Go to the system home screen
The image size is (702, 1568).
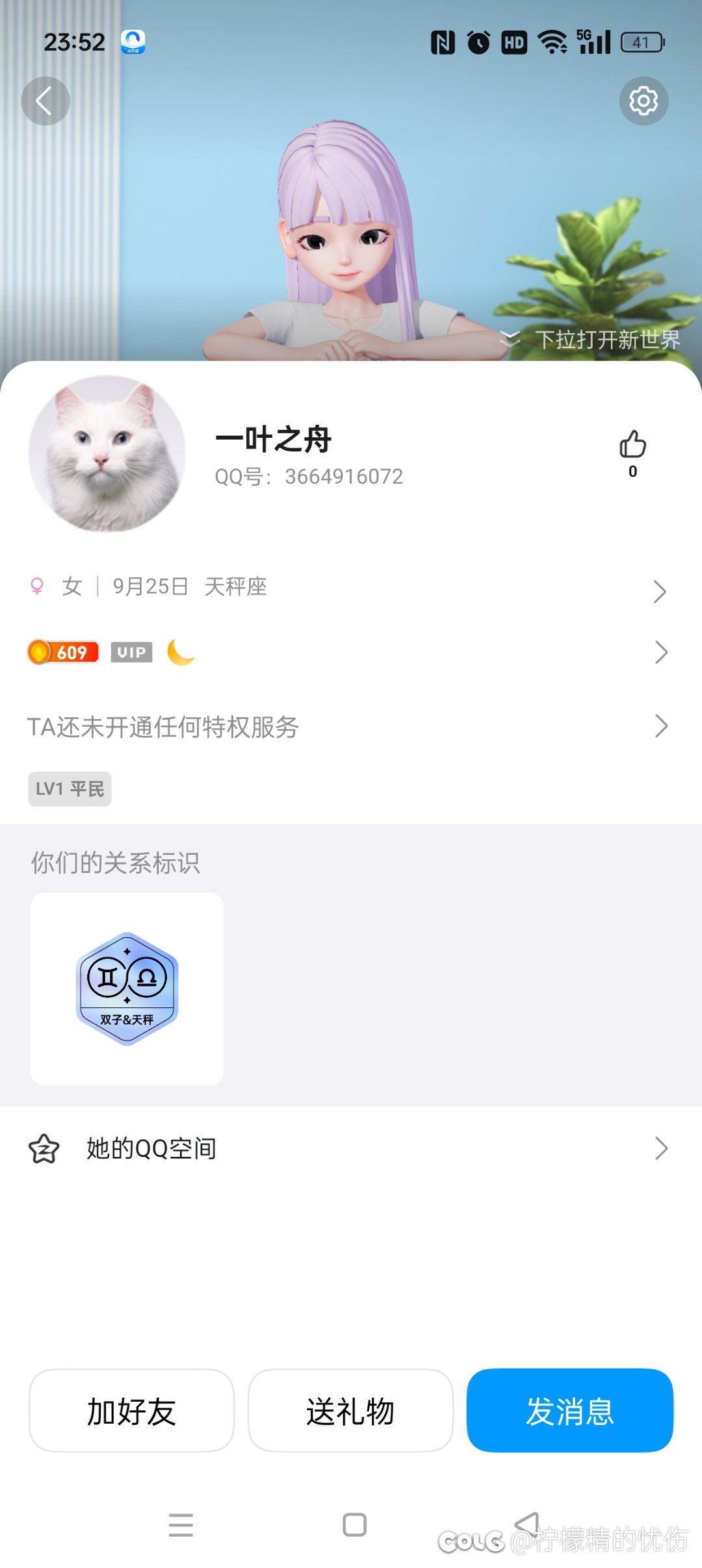point(354,1524)
